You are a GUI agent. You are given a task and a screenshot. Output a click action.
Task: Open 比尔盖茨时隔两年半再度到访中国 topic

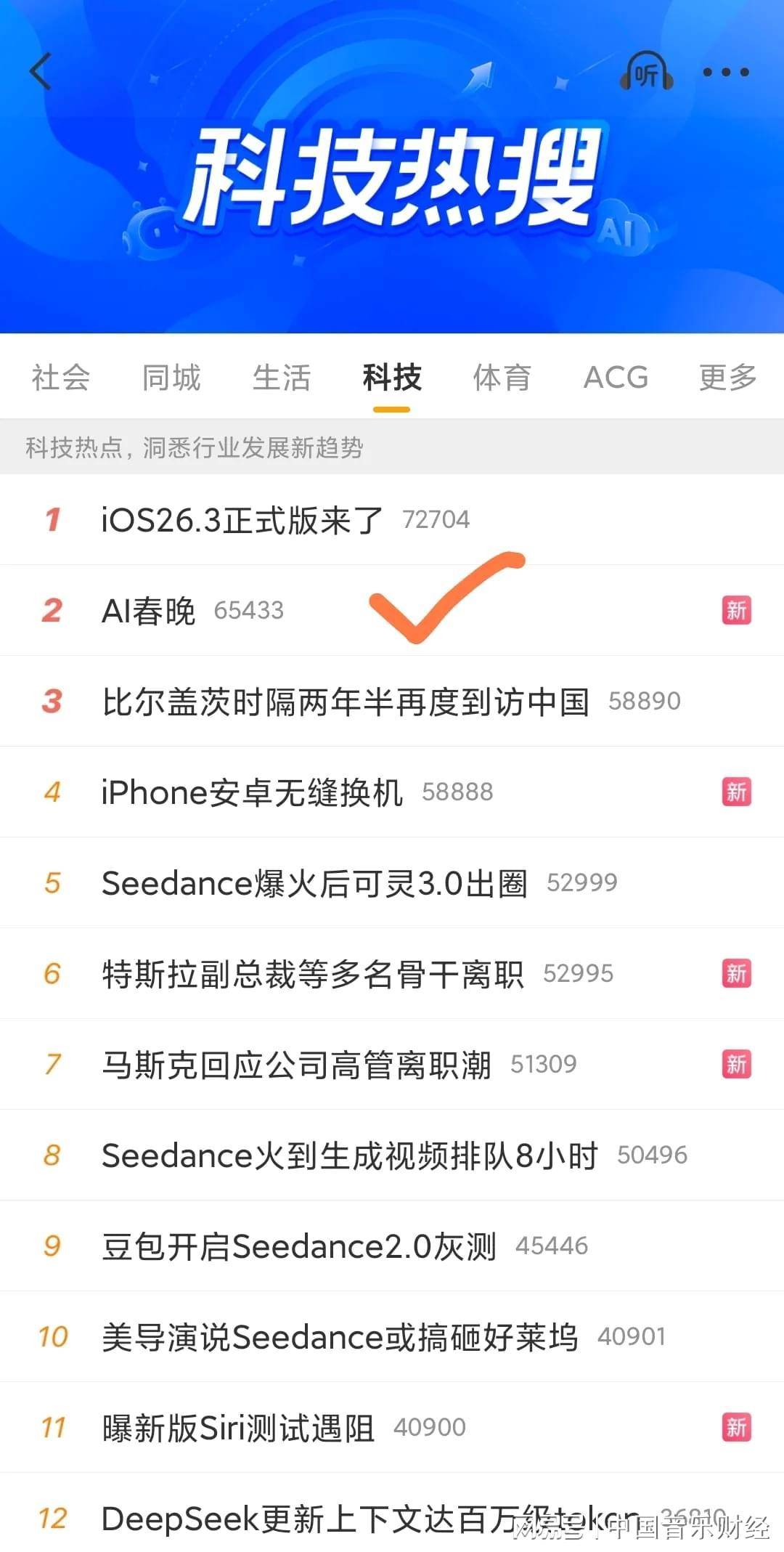(345, 702)
